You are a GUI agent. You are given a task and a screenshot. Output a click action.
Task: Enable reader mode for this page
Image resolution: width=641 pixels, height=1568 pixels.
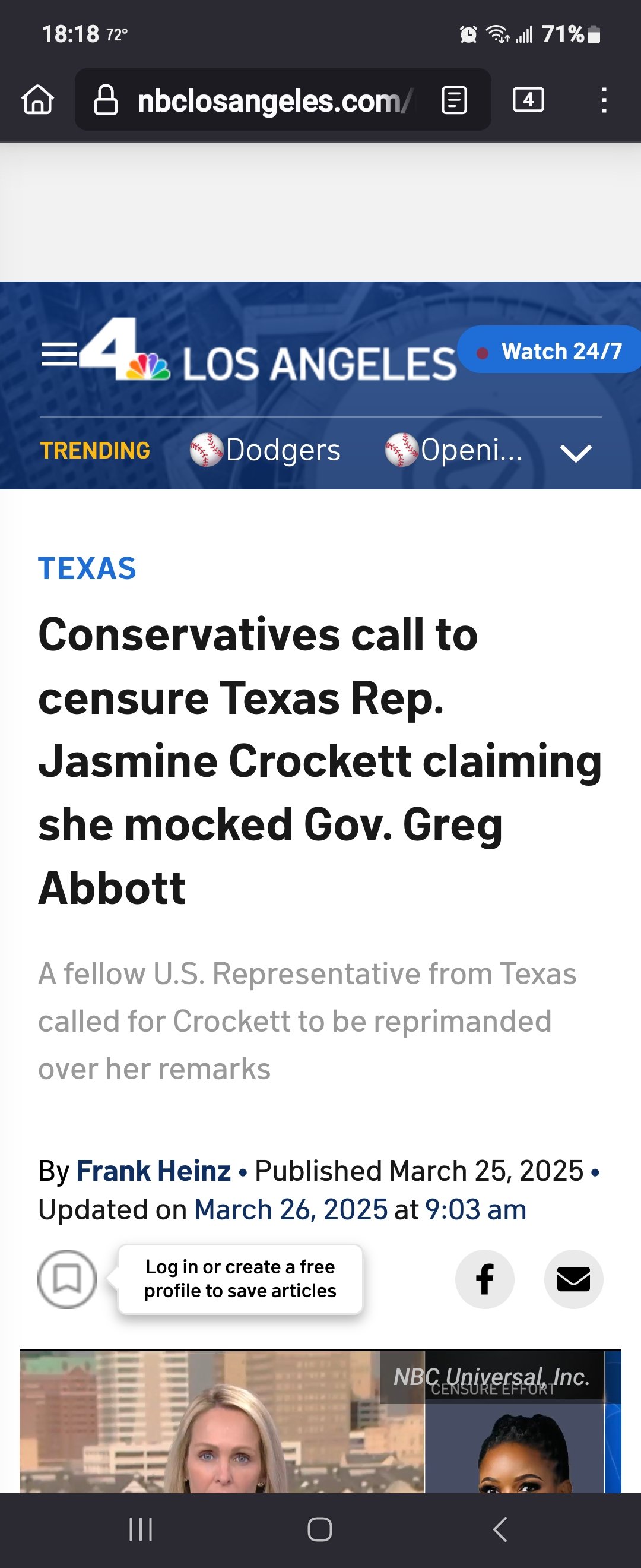click(453, 100)
